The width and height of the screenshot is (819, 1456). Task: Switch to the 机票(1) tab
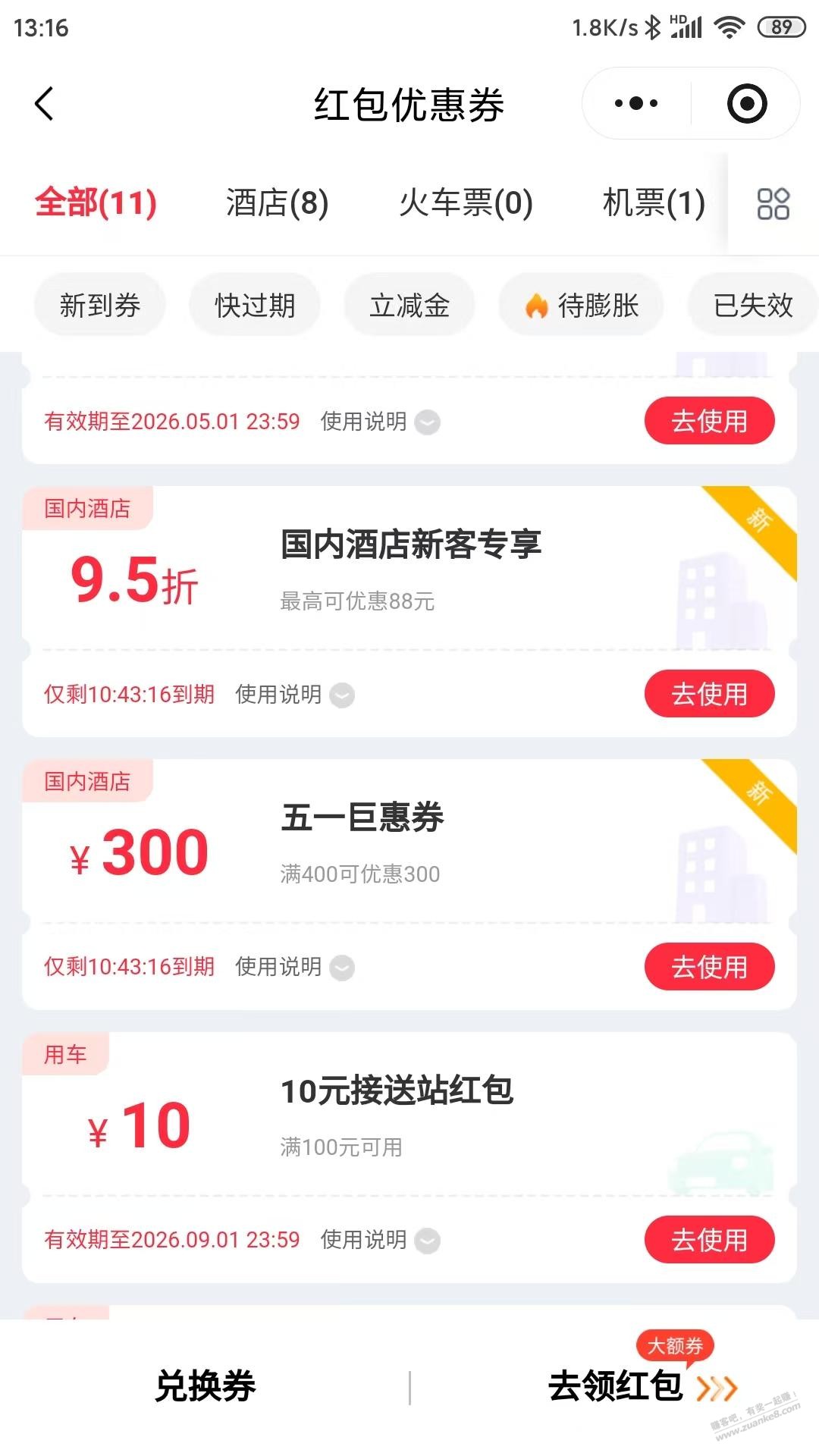point(653,203)
